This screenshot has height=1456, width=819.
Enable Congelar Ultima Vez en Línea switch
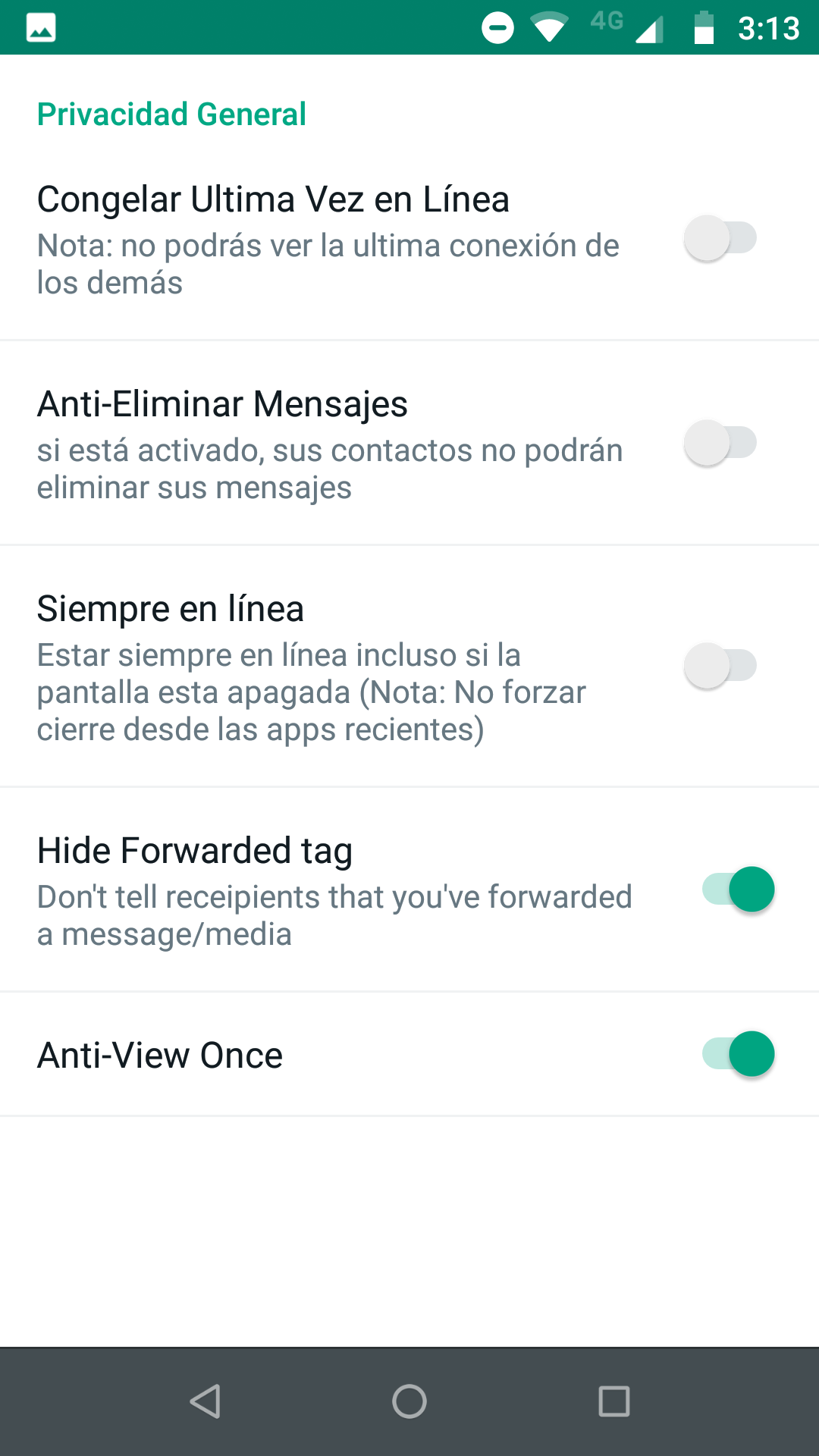click(x=720, y=238)
